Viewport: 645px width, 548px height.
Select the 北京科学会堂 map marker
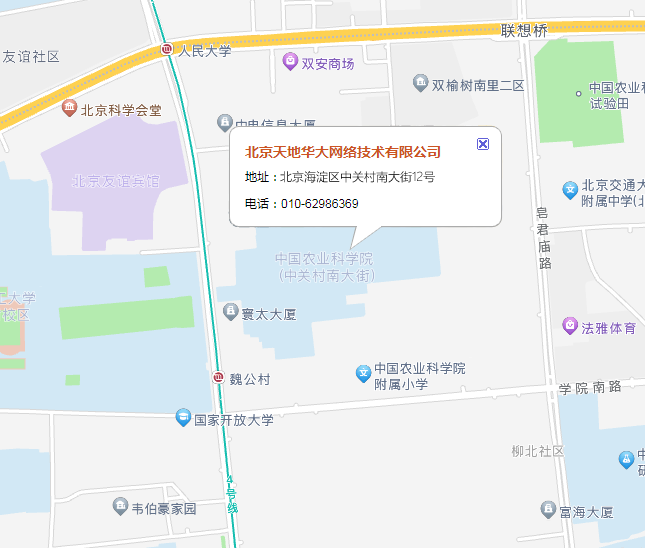pos(69,108)
